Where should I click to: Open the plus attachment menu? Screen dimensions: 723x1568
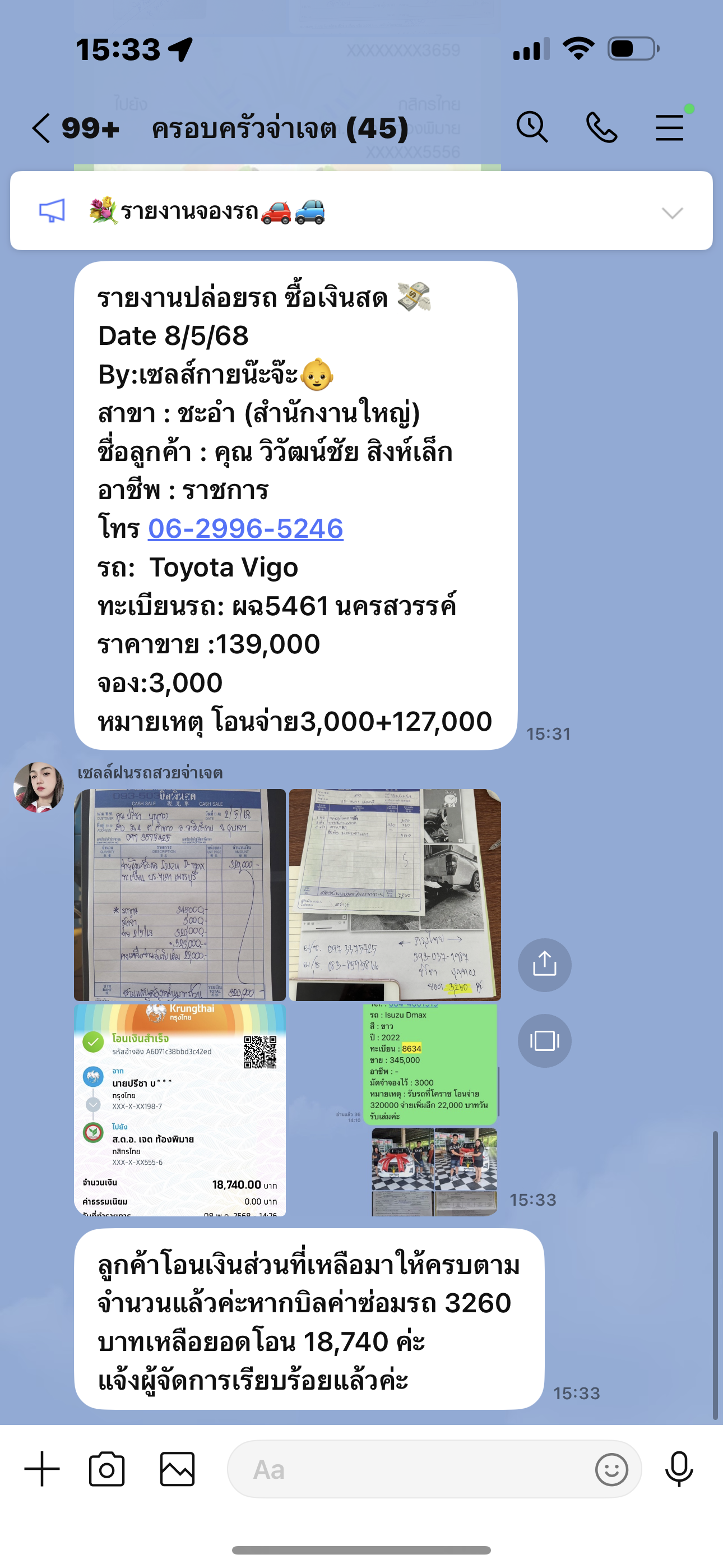(x=42, y=1469)
